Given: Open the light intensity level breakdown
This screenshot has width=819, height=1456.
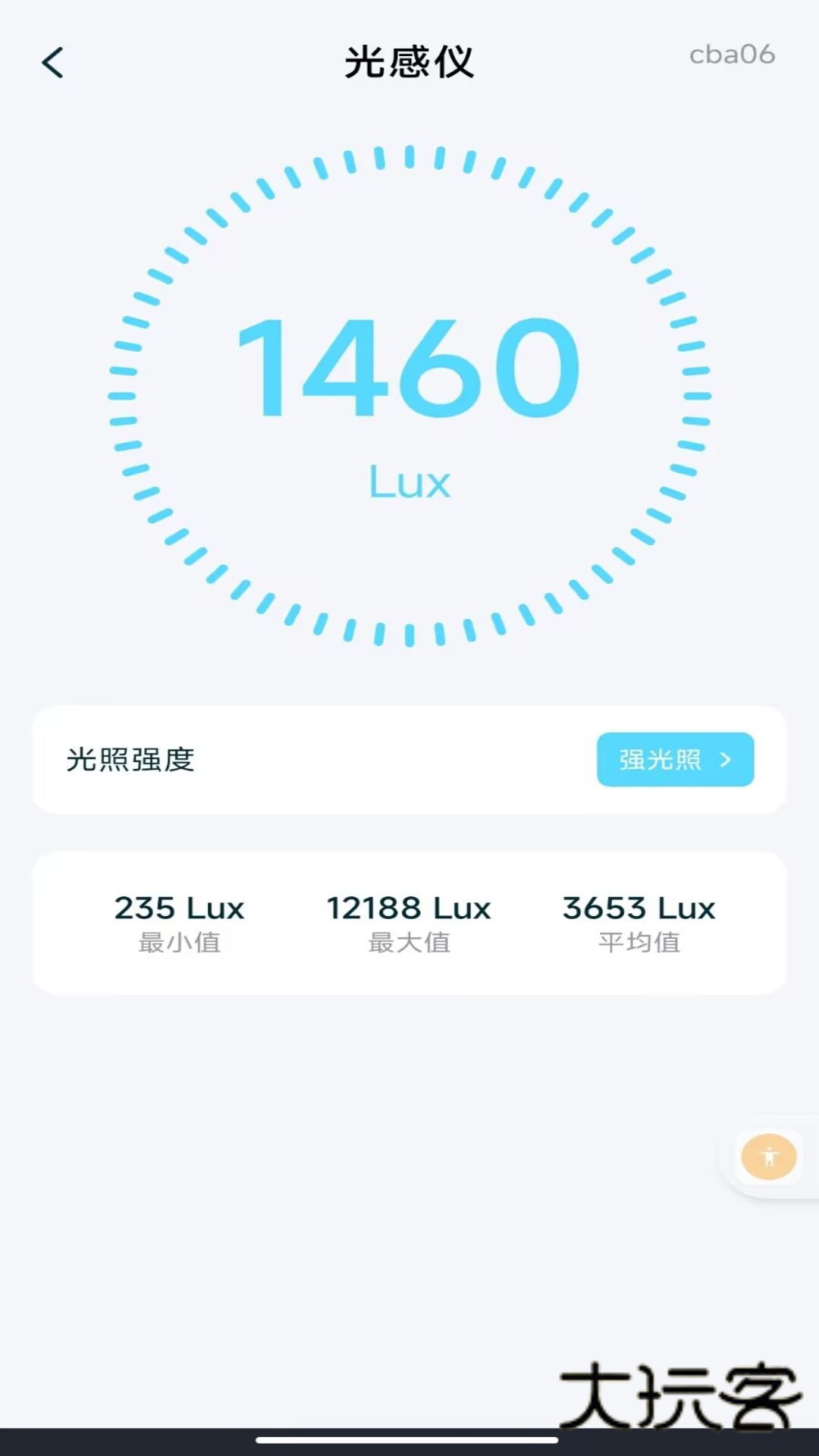Looking at the screenshot, I should (674, 760).
